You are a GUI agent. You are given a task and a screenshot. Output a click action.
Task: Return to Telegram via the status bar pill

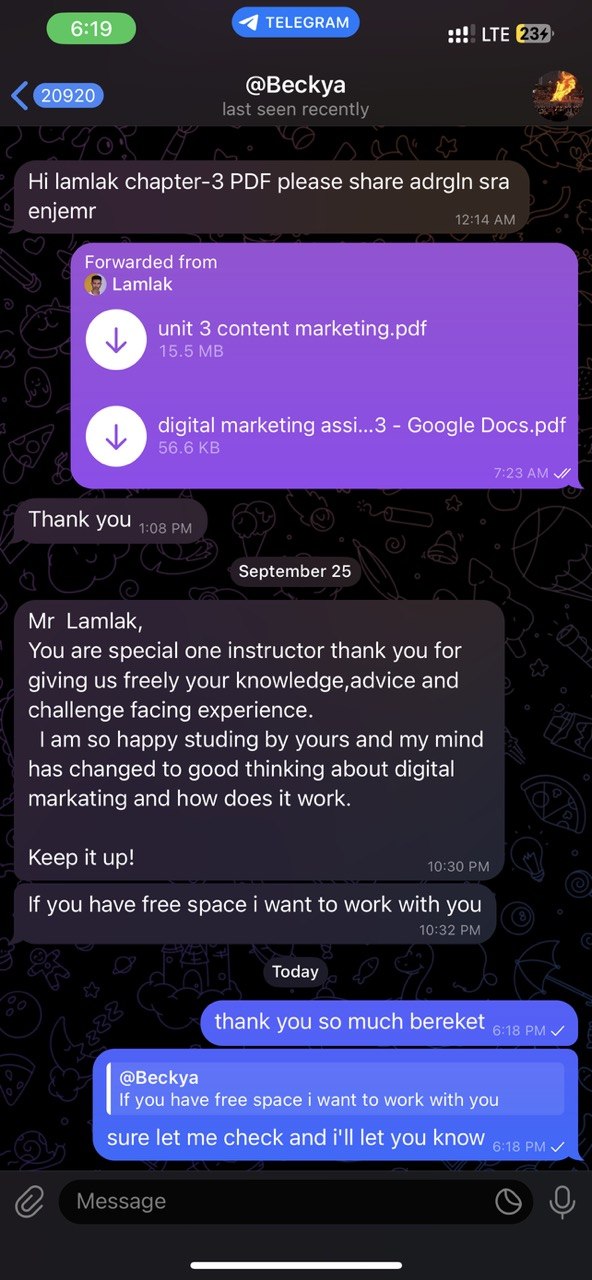pyautogui.click(x=295, y=22)
